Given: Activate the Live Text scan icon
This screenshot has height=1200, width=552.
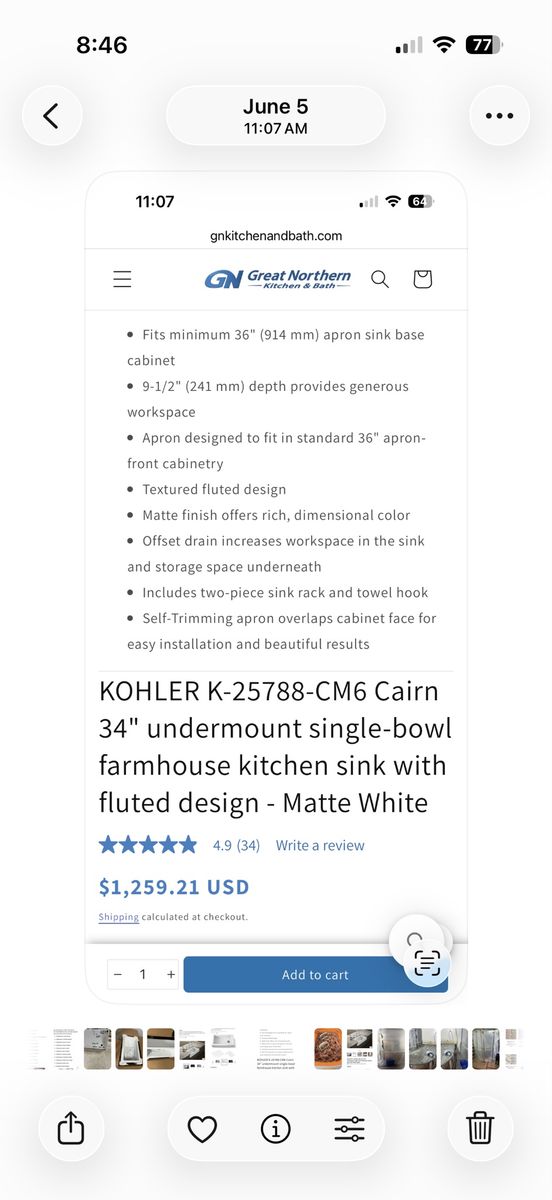Looking at the screenshot, I should 427,963.
